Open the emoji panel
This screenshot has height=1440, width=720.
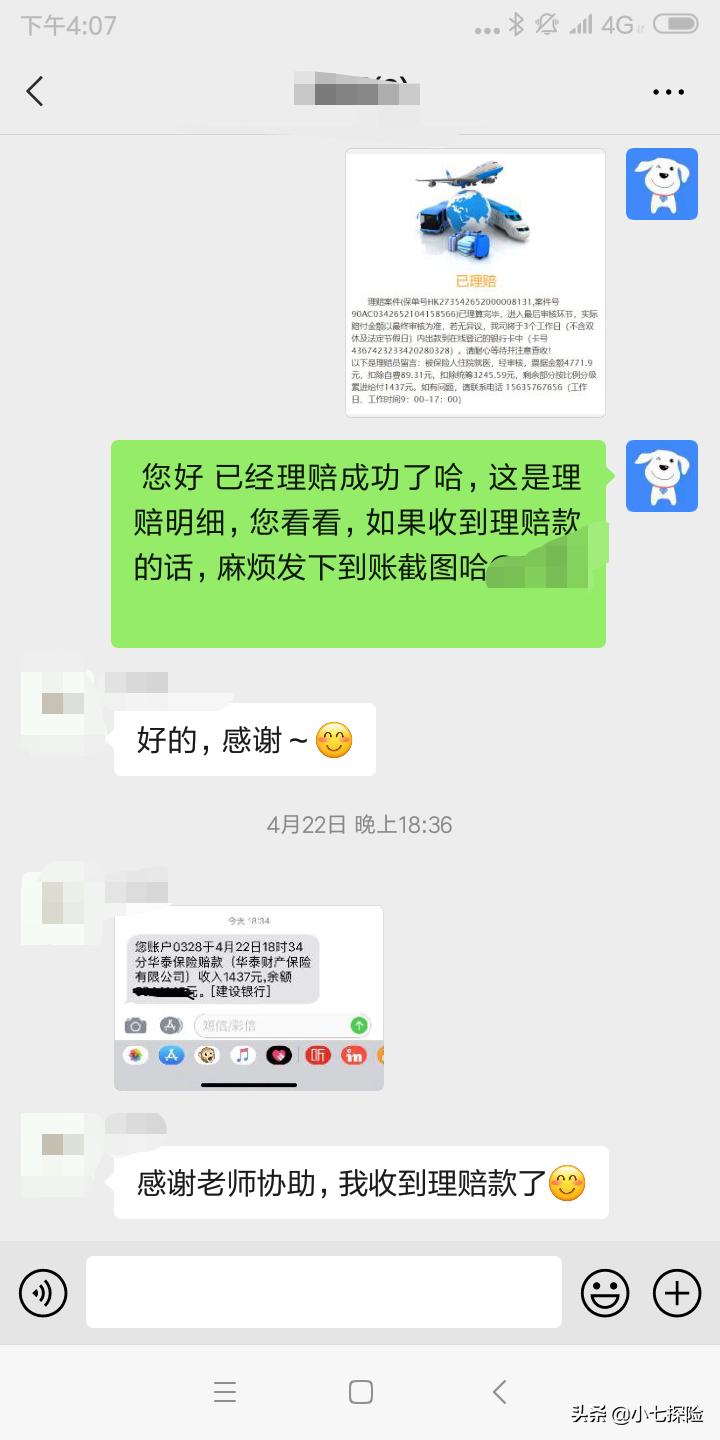(605, 1291)
